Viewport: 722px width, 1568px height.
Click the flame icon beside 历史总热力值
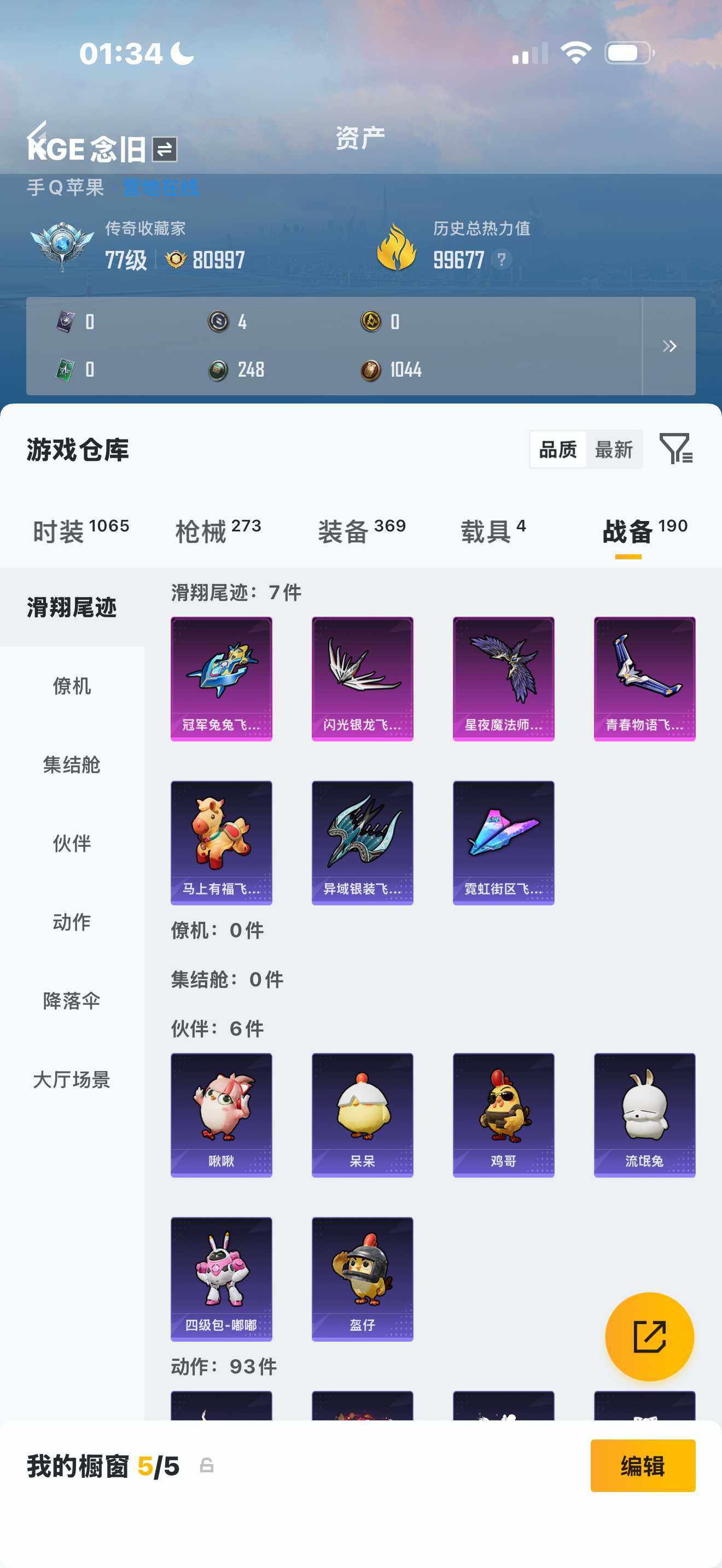[397, 244]
